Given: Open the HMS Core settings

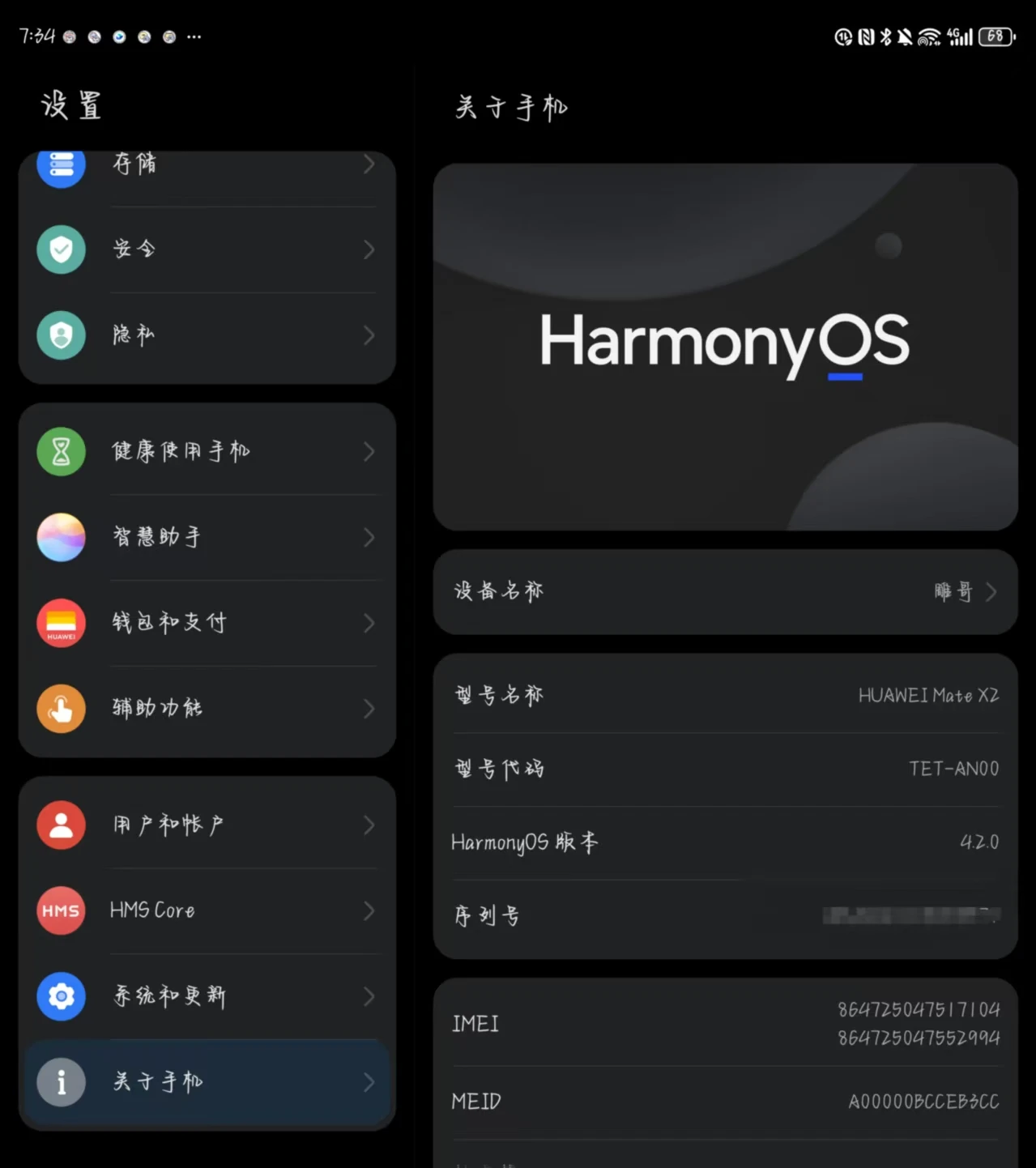Looking at the screenshot, I should [207, 910].
